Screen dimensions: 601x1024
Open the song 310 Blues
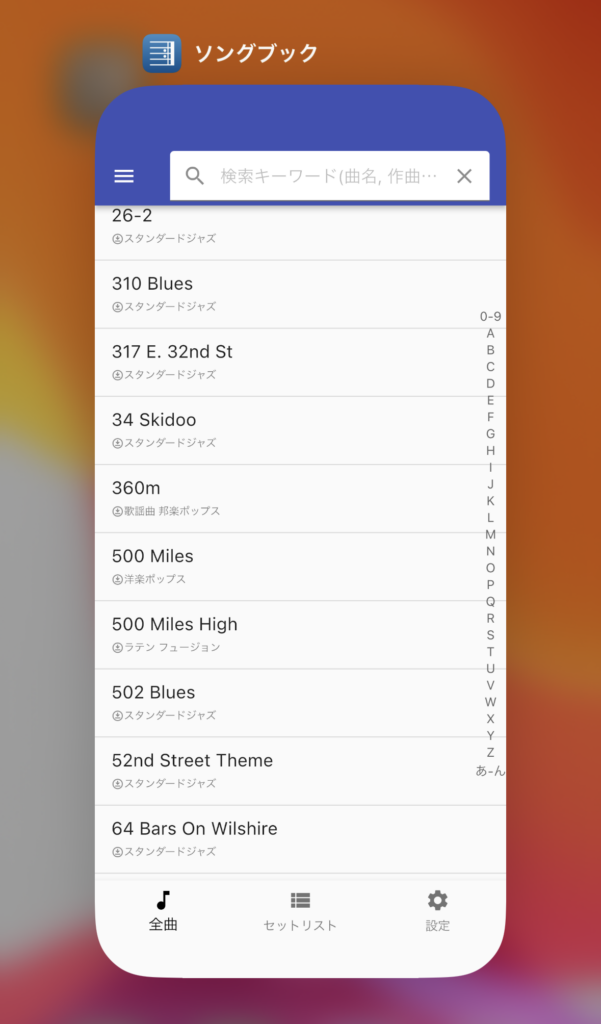click(280, 294)
